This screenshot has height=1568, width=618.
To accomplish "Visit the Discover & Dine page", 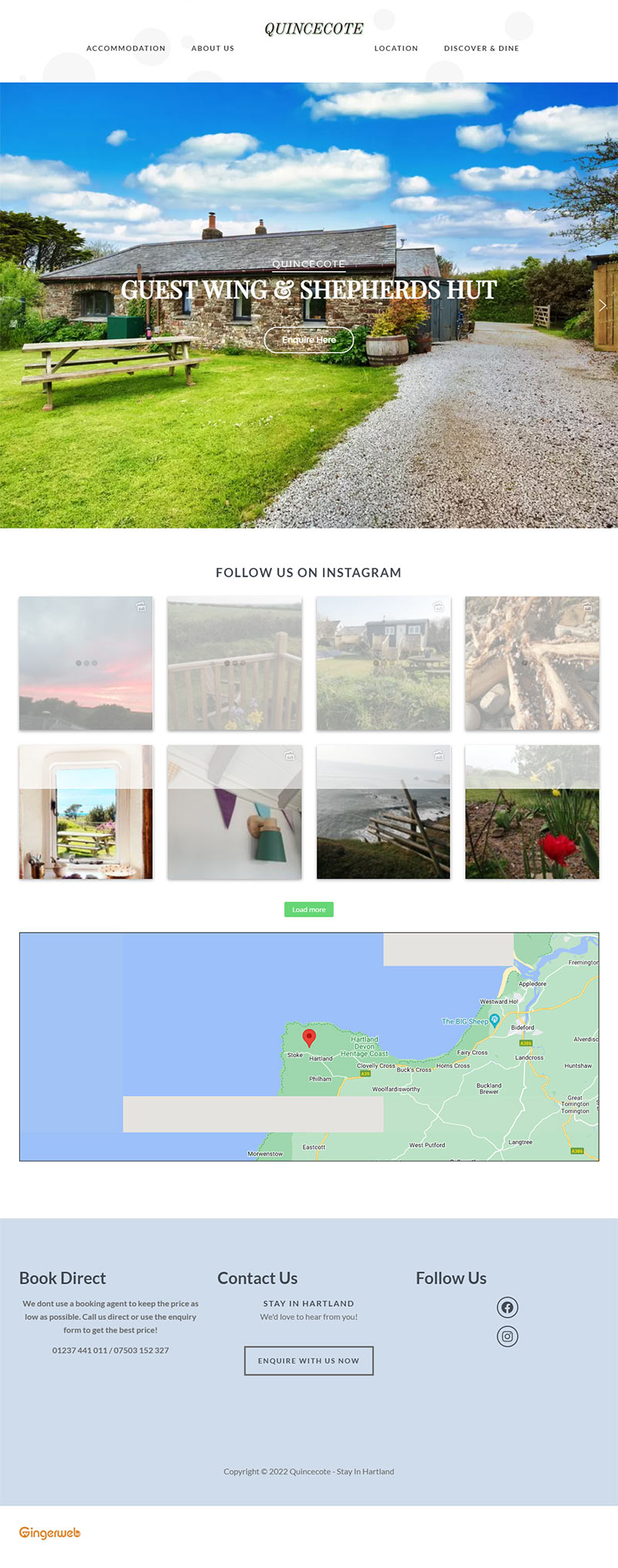I will click(481, 48).
